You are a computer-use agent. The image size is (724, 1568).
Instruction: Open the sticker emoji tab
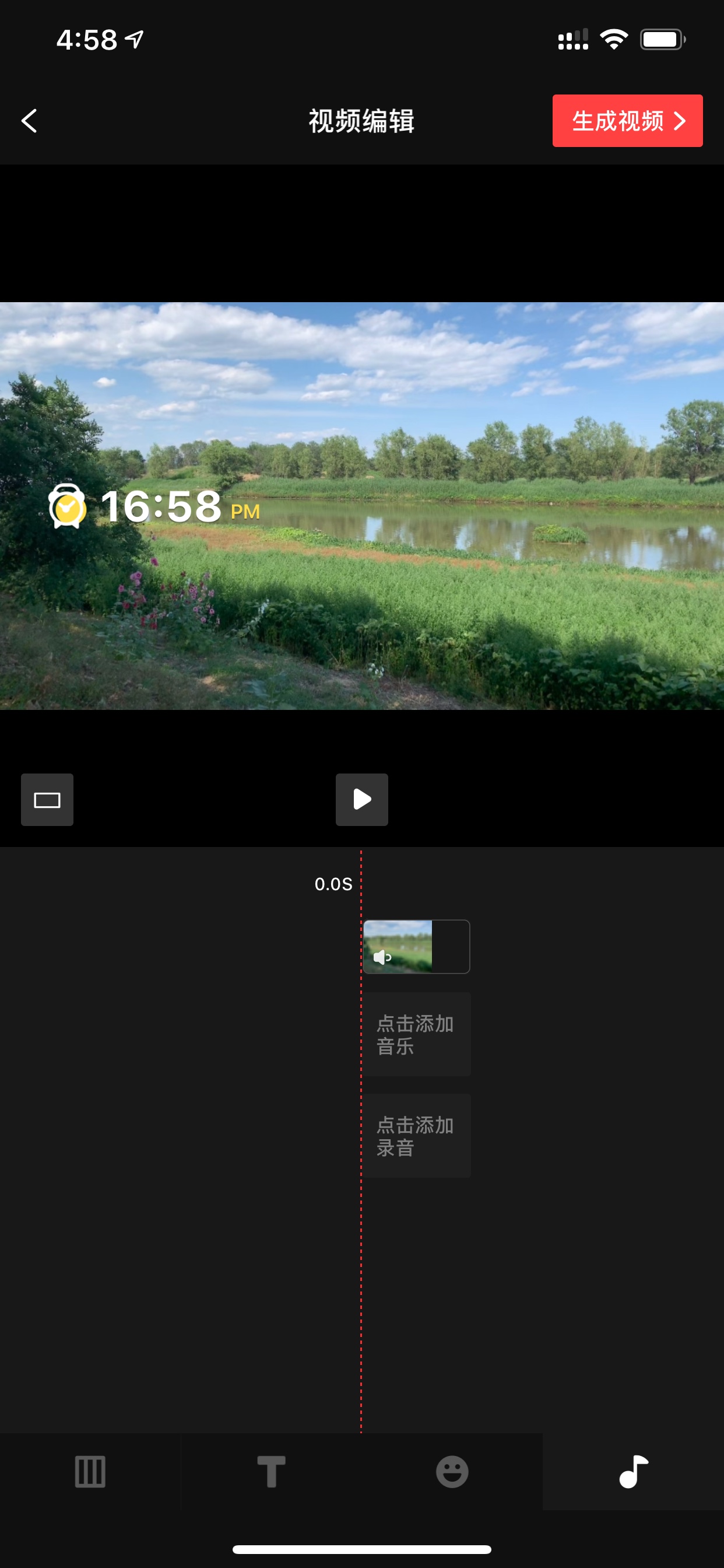coord(452,1471)
